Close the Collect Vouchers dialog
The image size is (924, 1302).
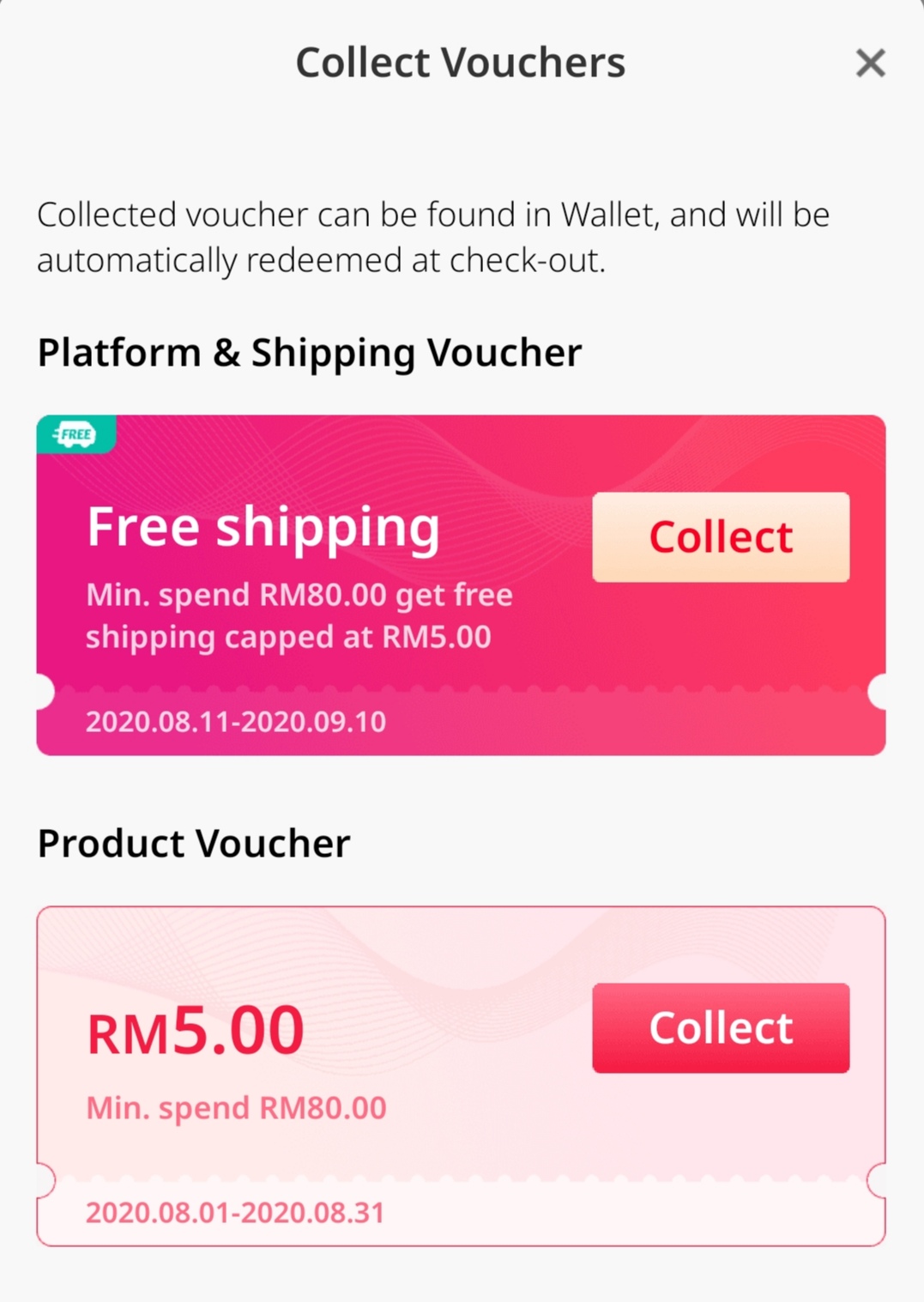tap(870, 63)
